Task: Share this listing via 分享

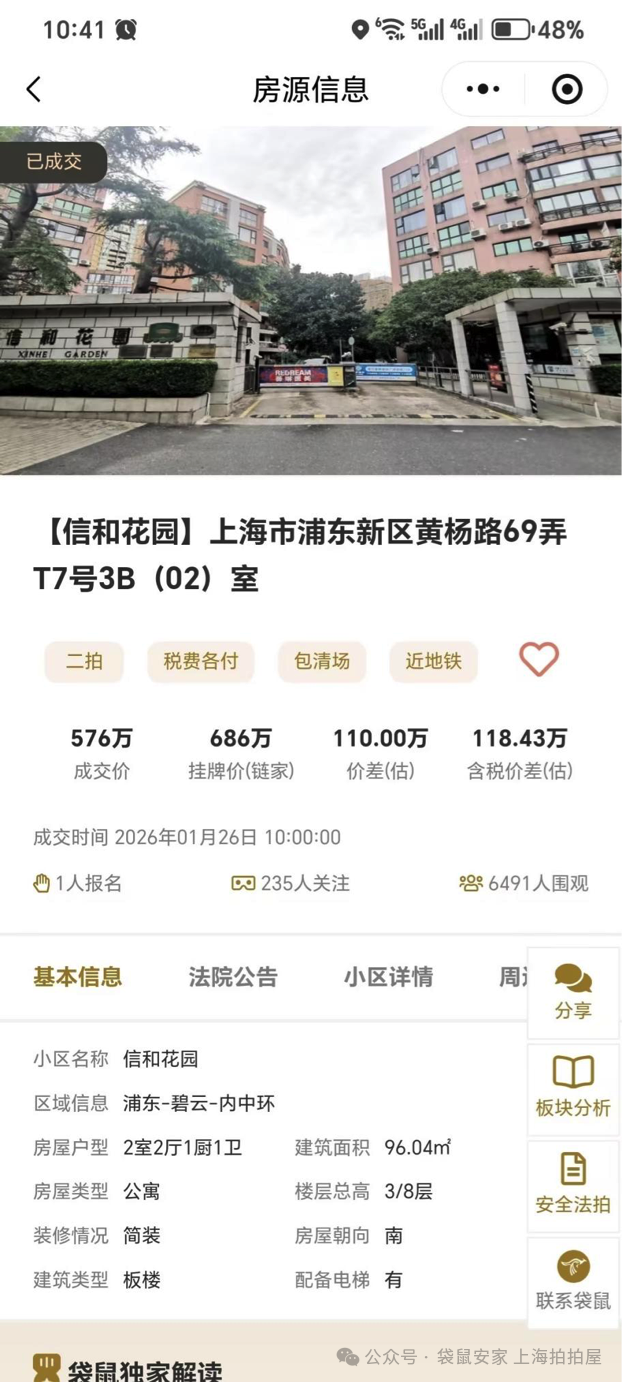Action: point(573,992)
